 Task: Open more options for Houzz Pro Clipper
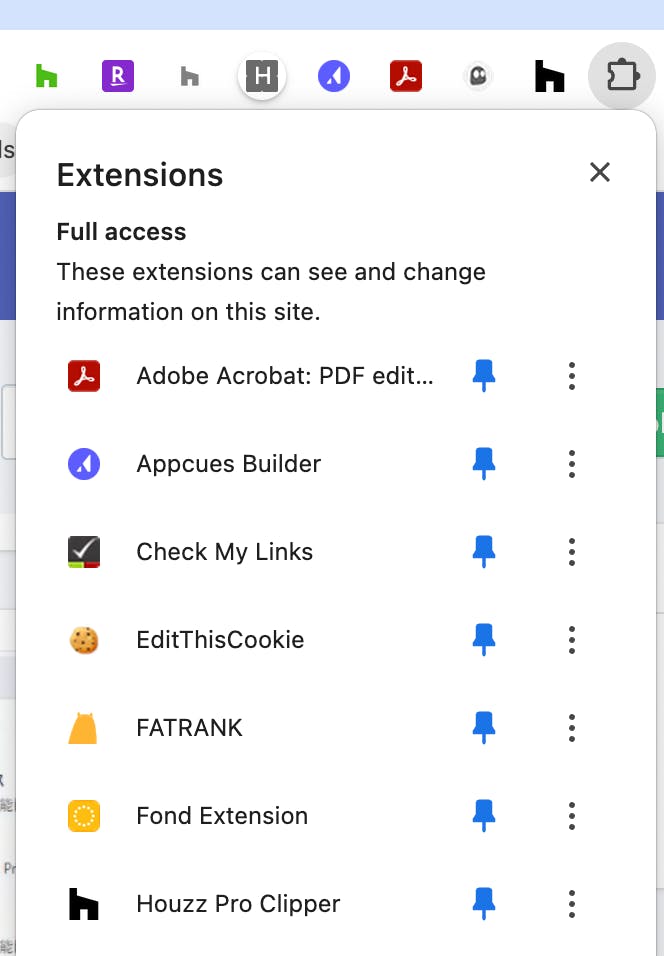click(572, 904)
